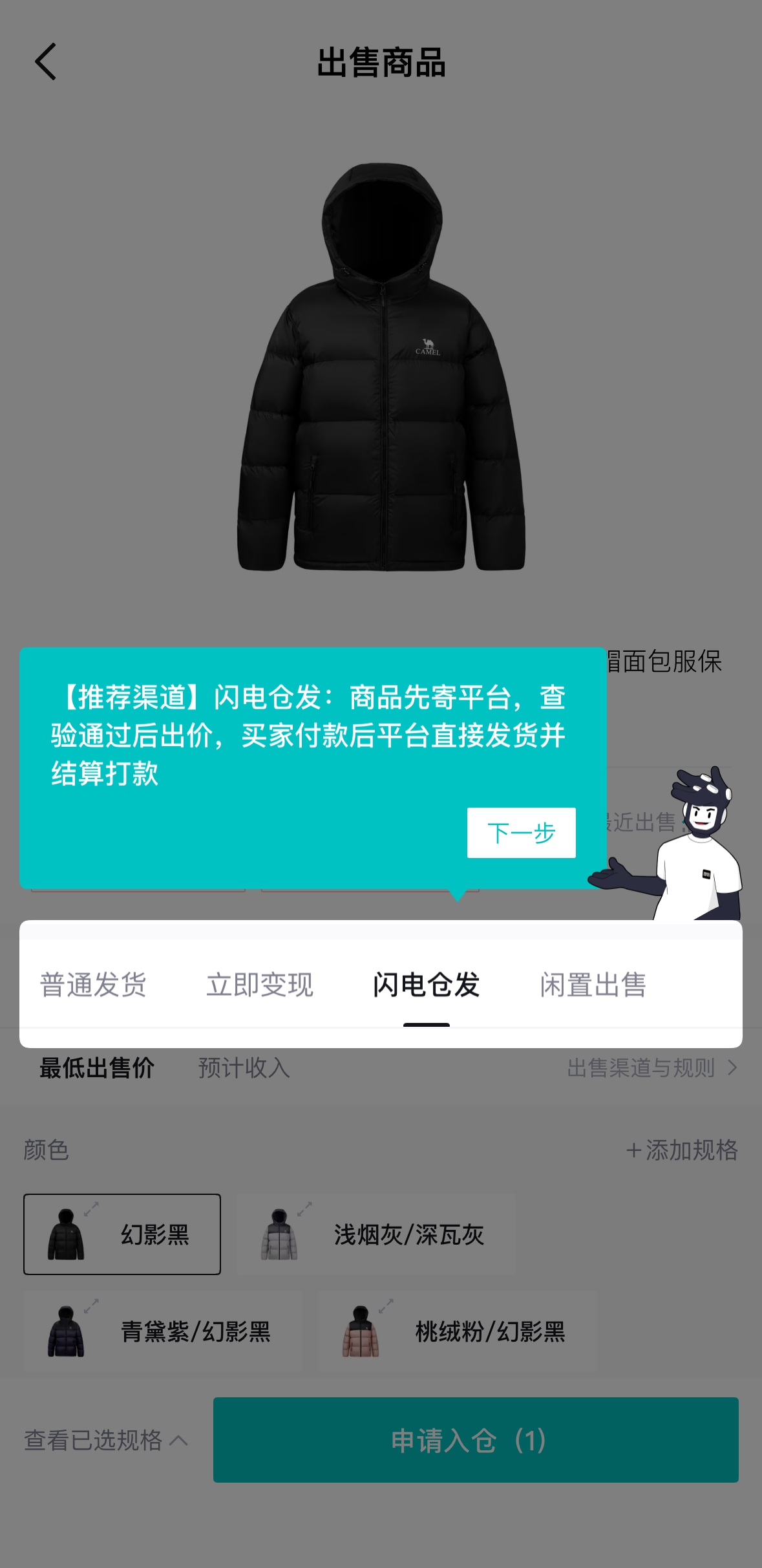Select the 幻影黑 color option
This screenshot has height=1568, width=762.
pos(122,1234)
